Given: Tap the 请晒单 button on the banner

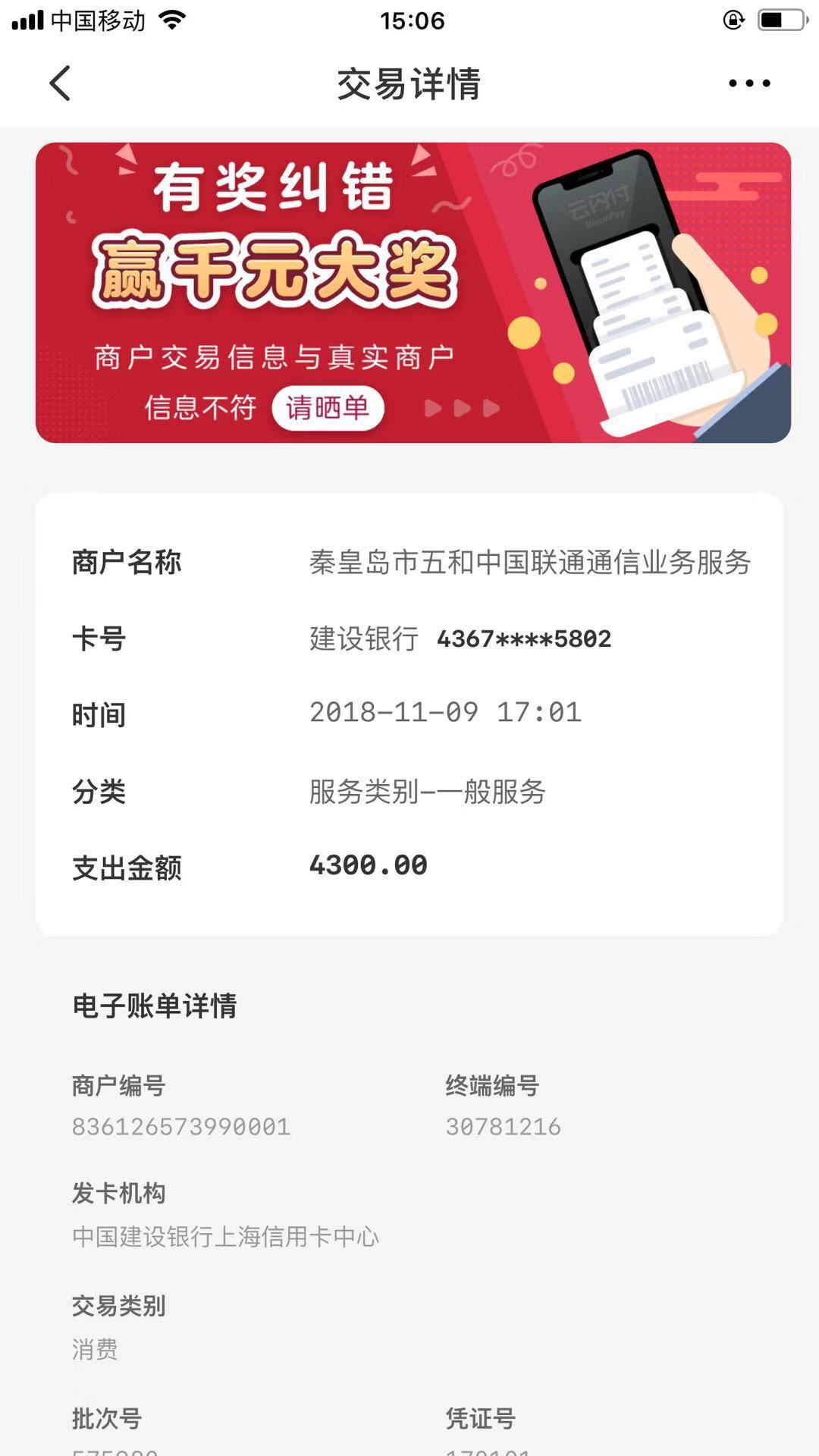Looking at the screenshot, I should 328,408.
